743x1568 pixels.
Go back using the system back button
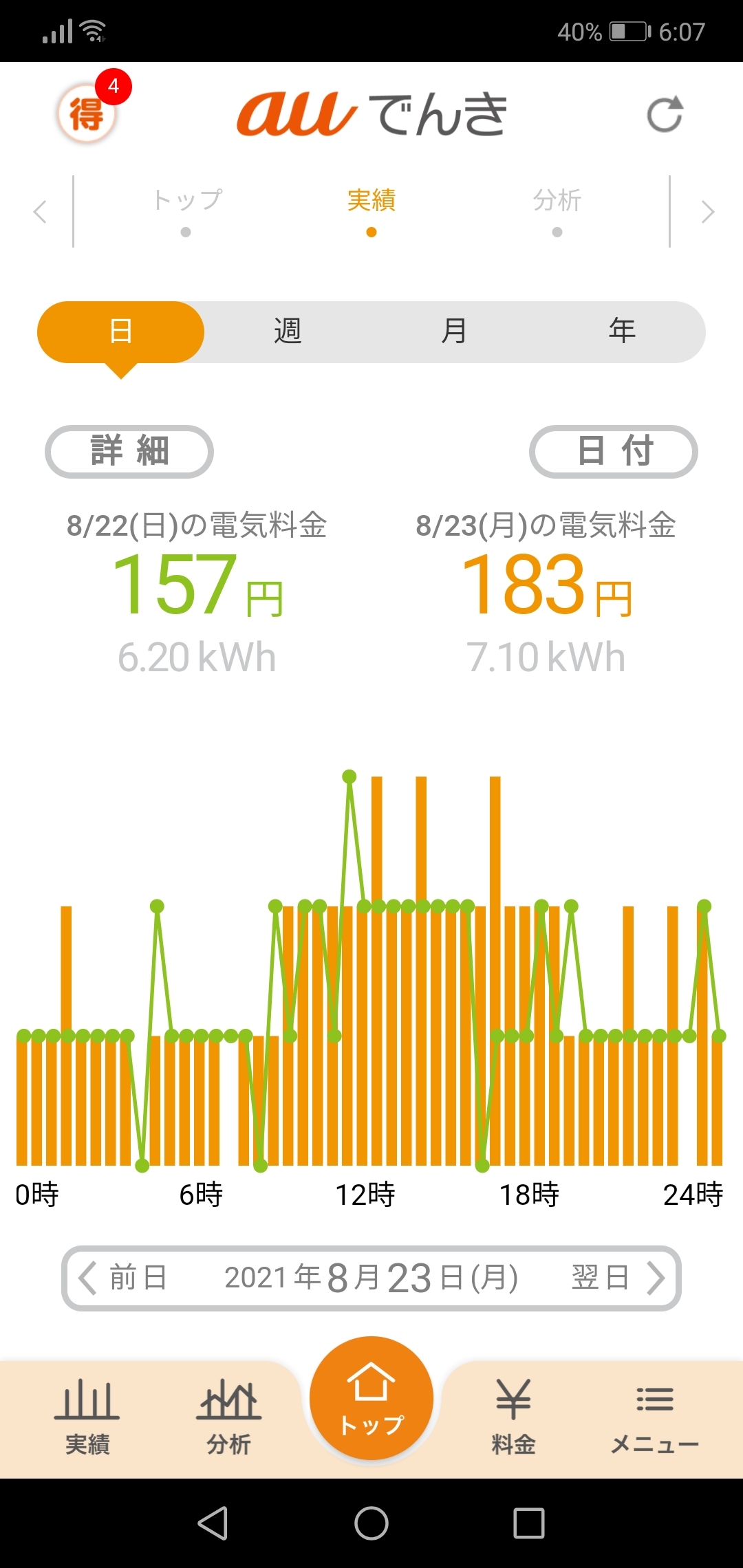(213, 1523)
